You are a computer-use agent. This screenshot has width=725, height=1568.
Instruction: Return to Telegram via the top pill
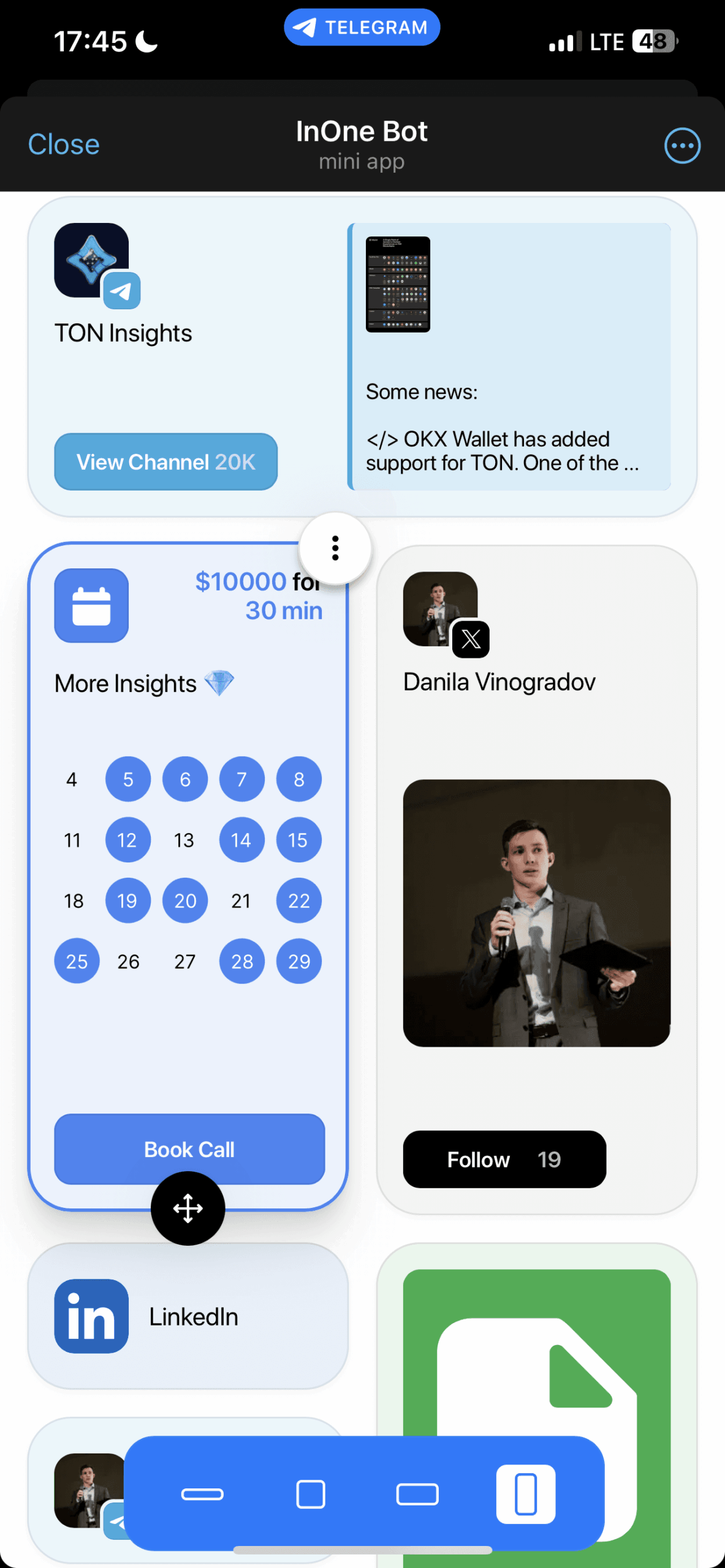point(362,28)
